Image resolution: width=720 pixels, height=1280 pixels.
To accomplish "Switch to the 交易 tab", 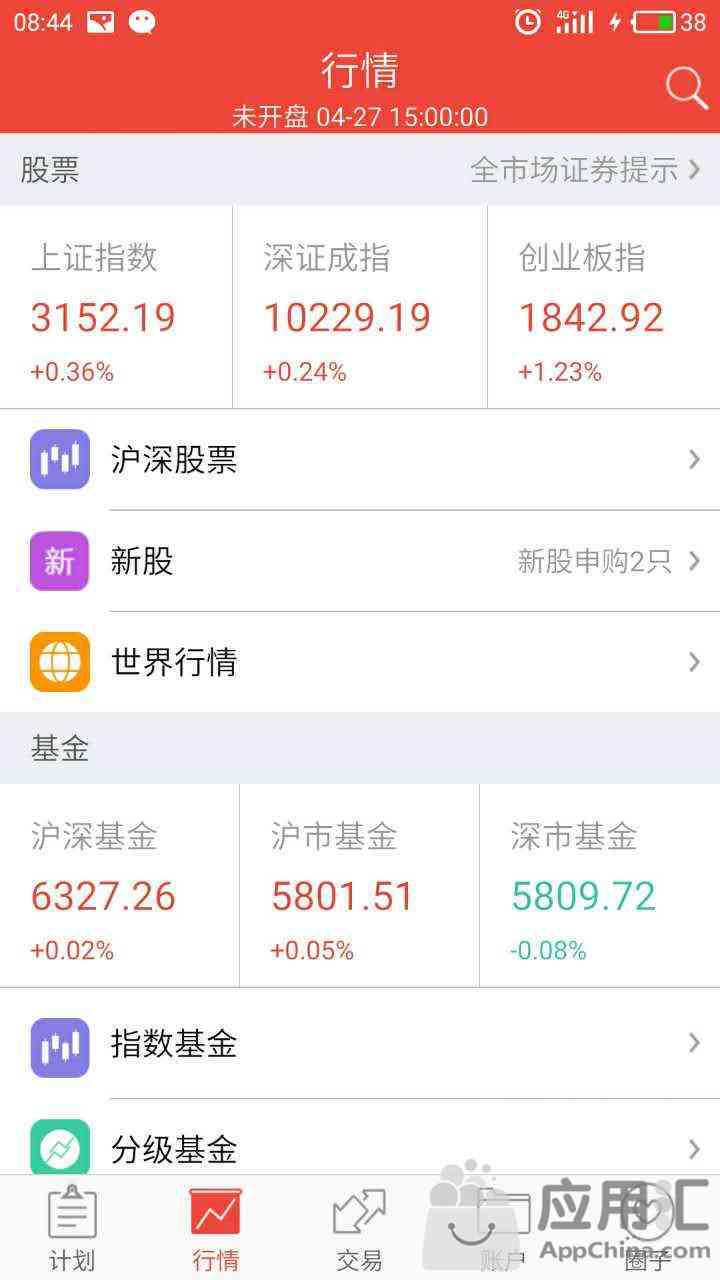I will coord(360,1228).
